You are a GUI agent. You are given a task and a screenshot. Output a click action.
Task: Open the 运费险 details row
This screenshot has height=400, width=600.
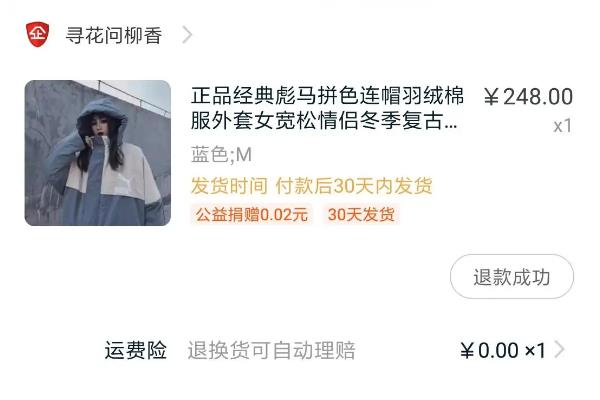click(330, 350)
